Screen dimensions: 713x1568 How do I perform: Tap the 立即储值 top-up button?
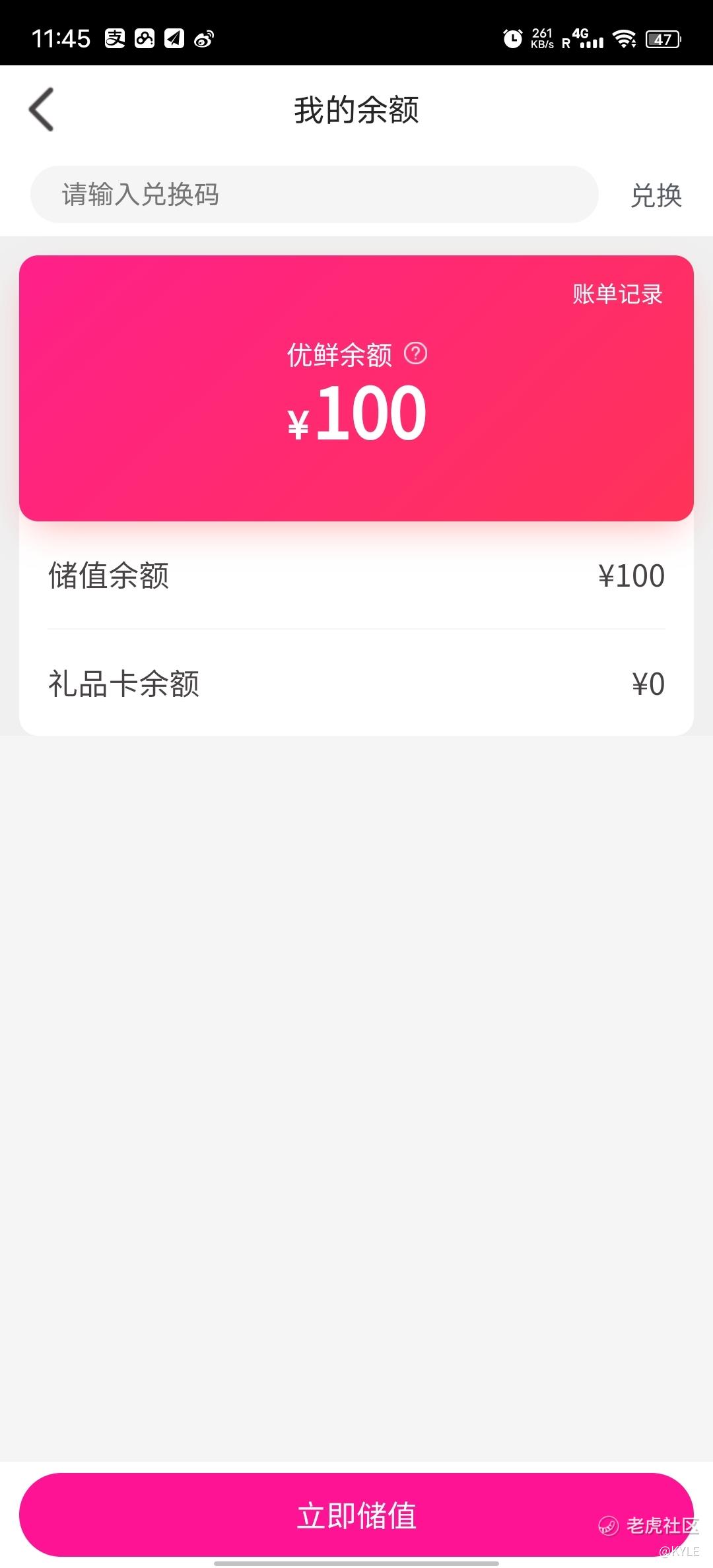[x=356, y=1515]
